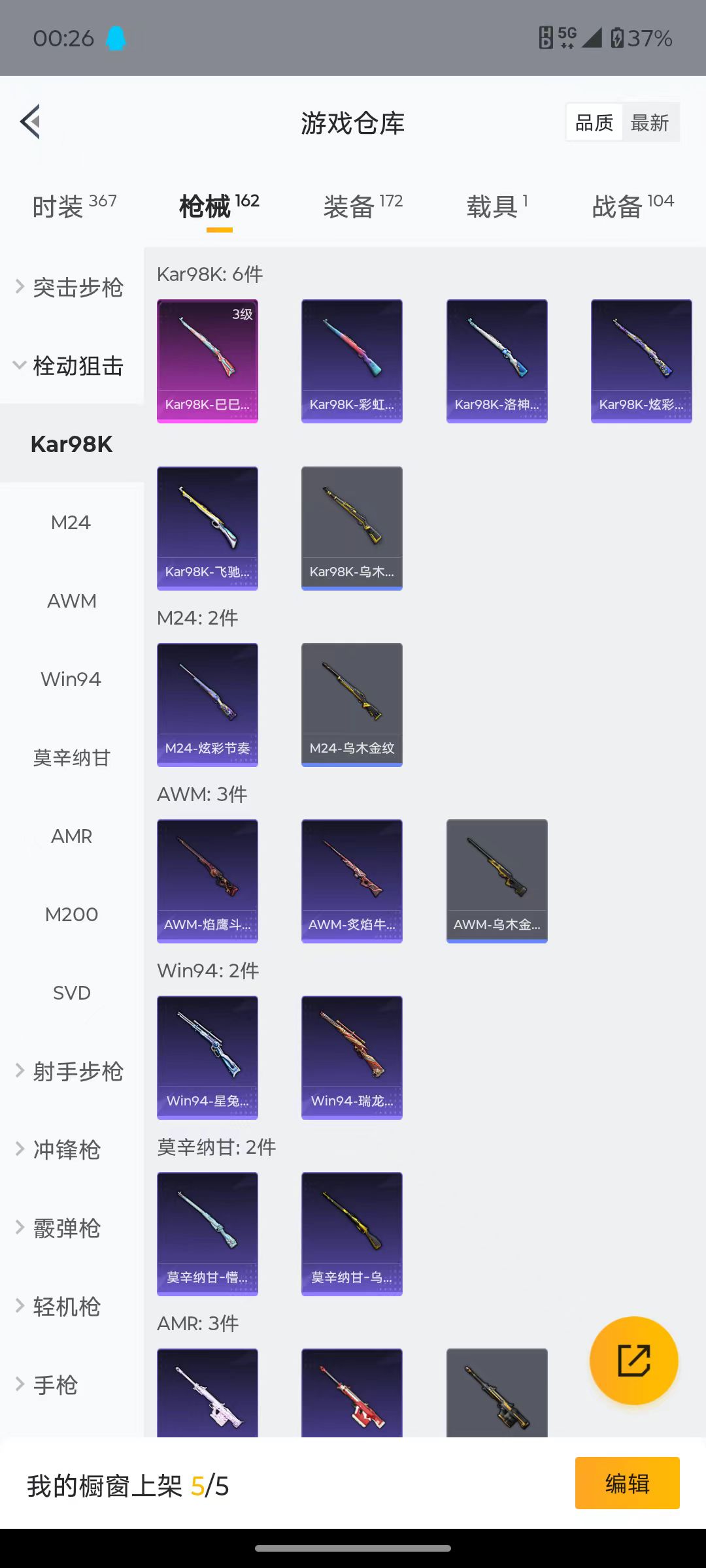Go back using the top-left arrow
706x1568 pixels.
(x=31, y=122)
